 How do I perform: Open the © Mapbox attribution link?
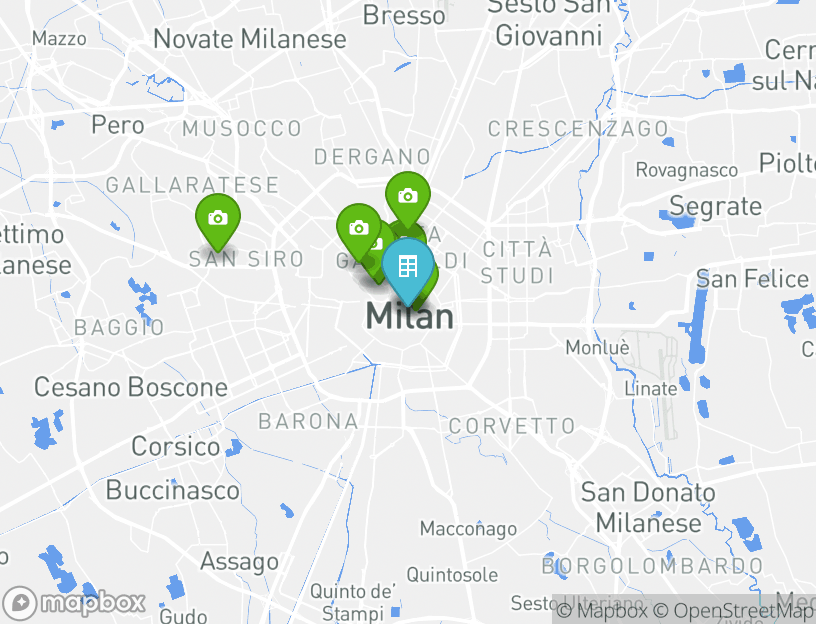pyautogui.click(x=603, y=610)
